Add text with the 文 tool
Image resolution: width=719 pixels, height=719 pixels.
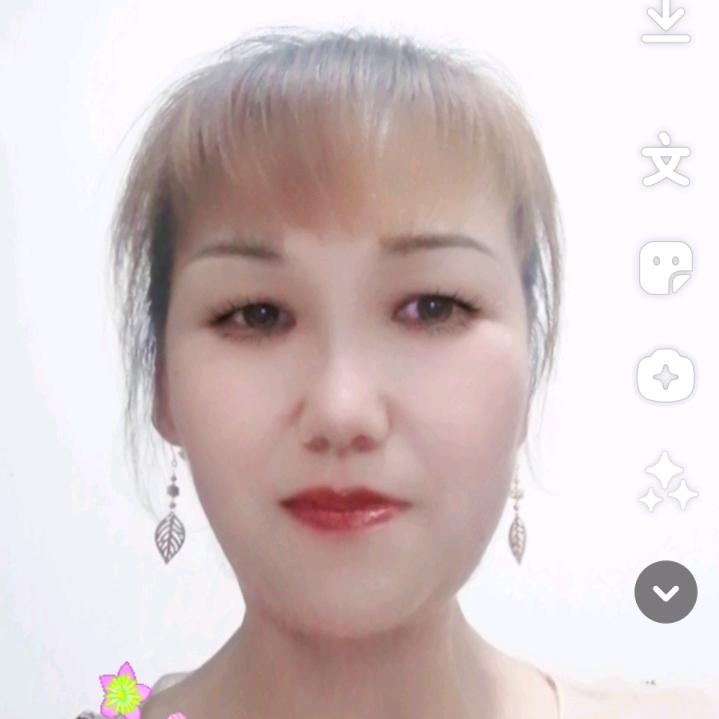coord(666,162)
